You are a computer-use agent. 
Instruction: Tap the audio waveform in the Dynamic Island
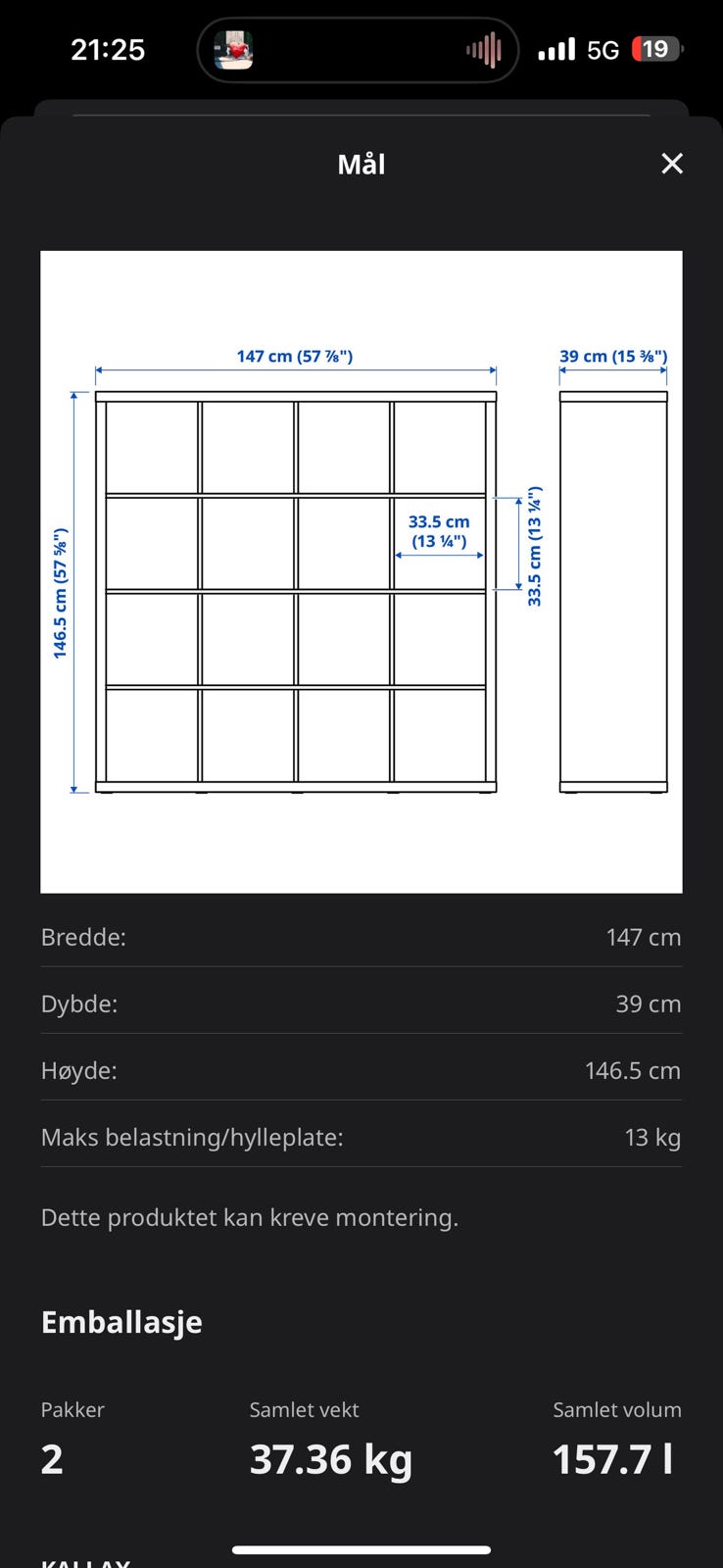[485, 49]
